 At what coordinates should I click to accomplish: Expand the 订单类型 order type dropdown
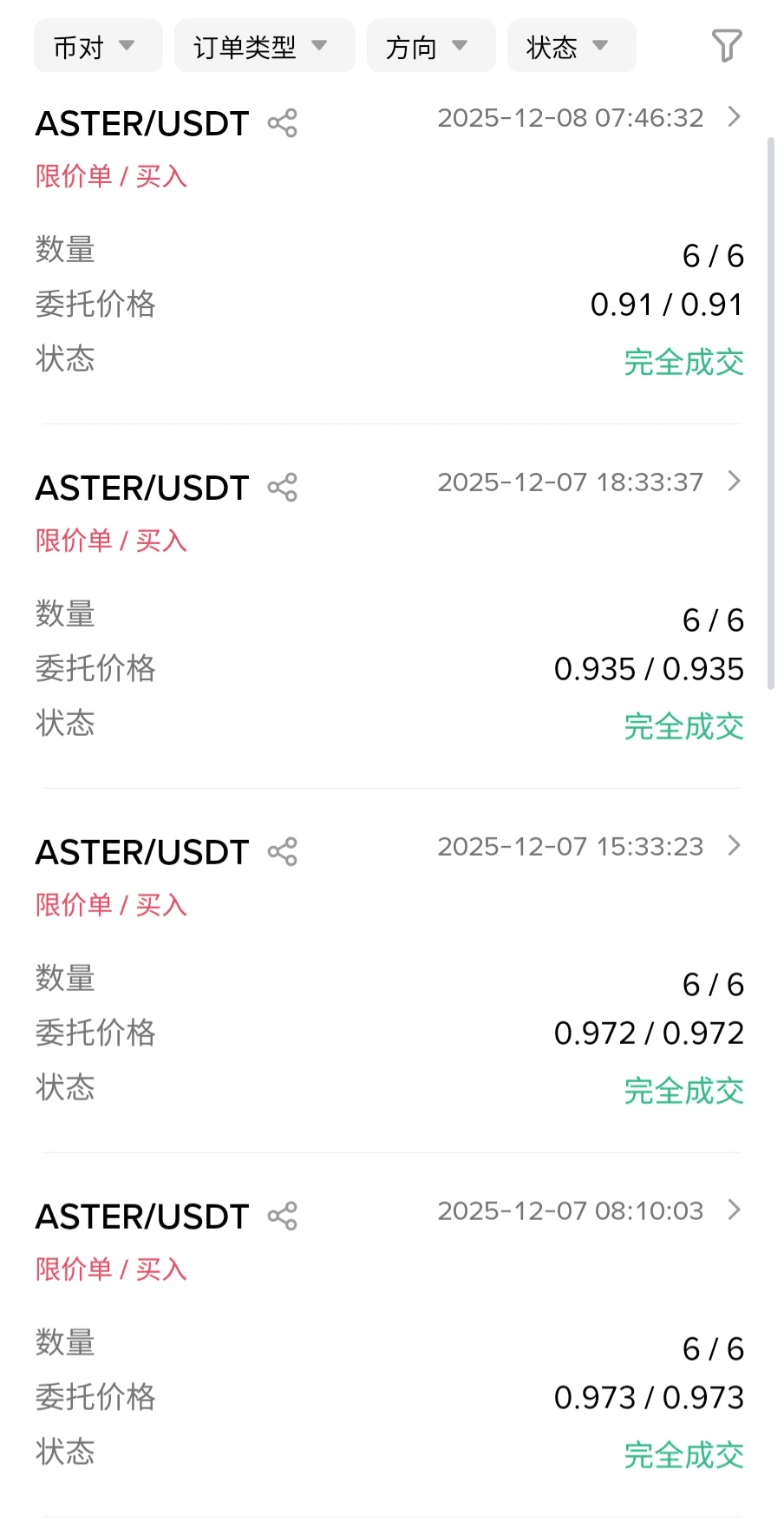pos(264,46)
